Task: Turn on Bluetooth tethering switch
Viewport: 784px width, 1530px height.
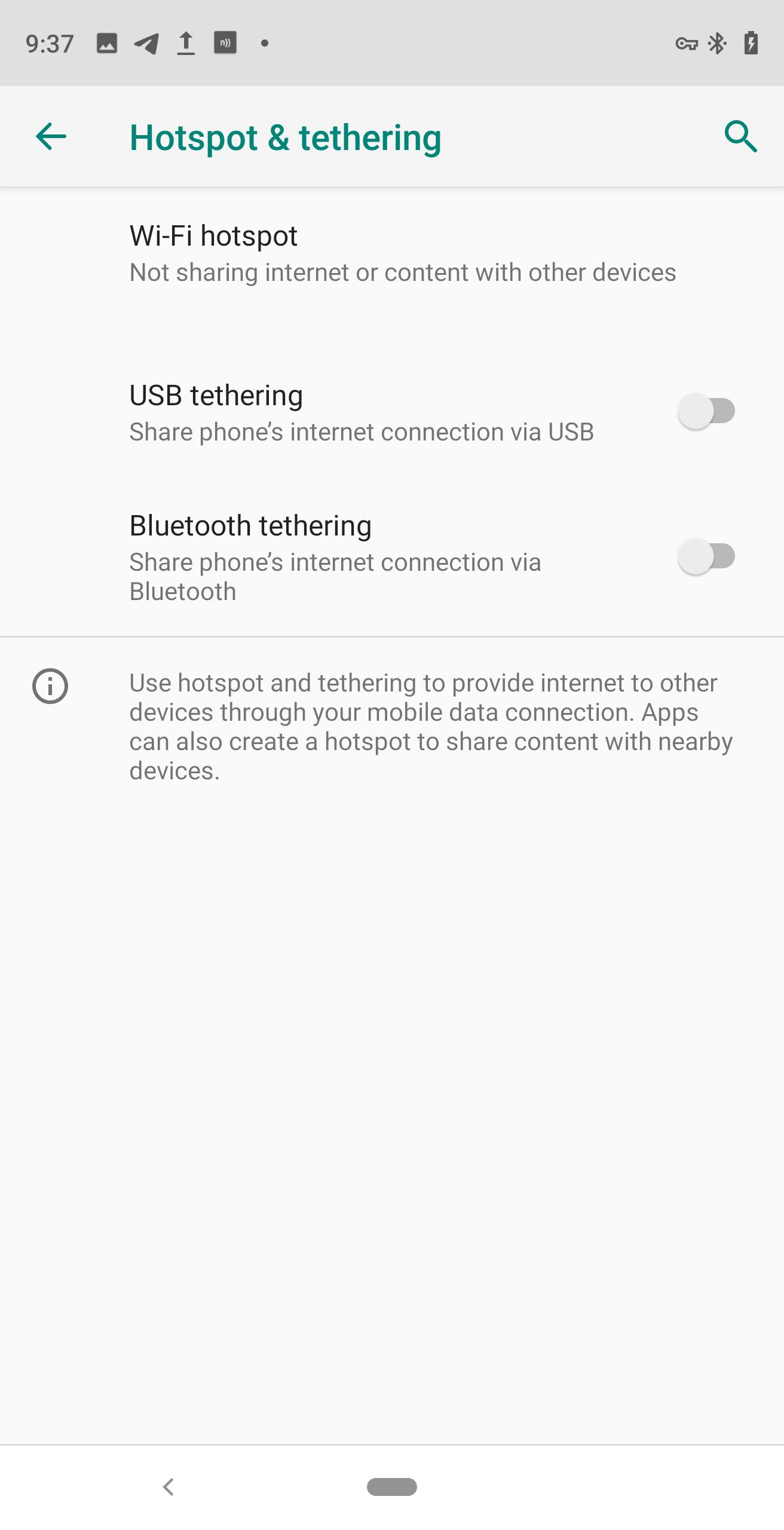Action: 706,556
